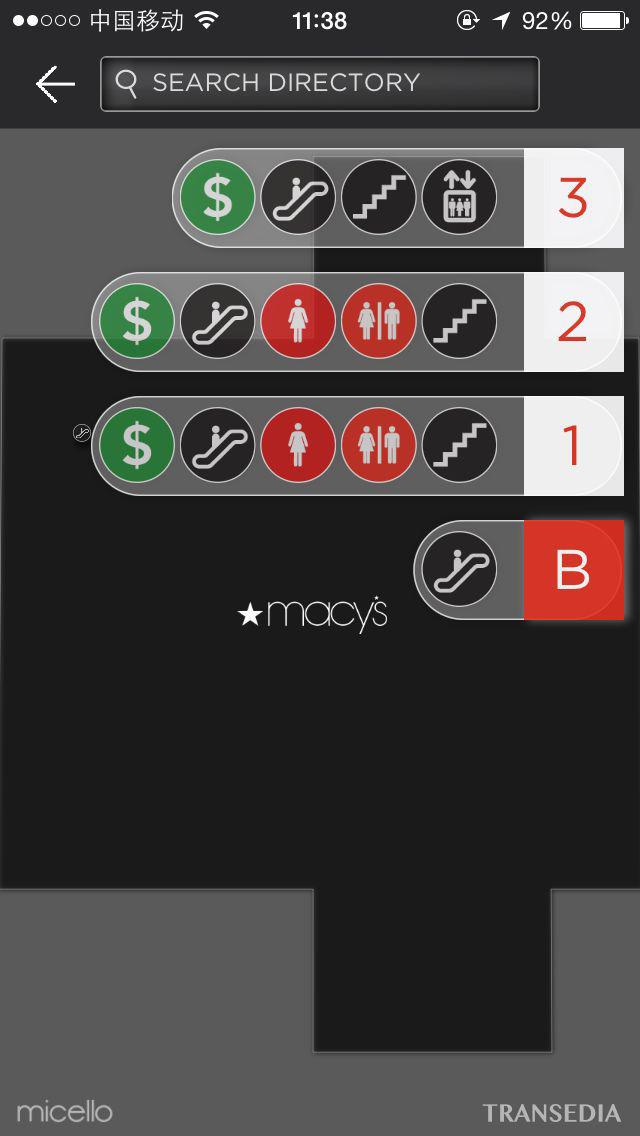Show stairs on floor 3
Screen dimensions: 640x1136
coord(379,198)
